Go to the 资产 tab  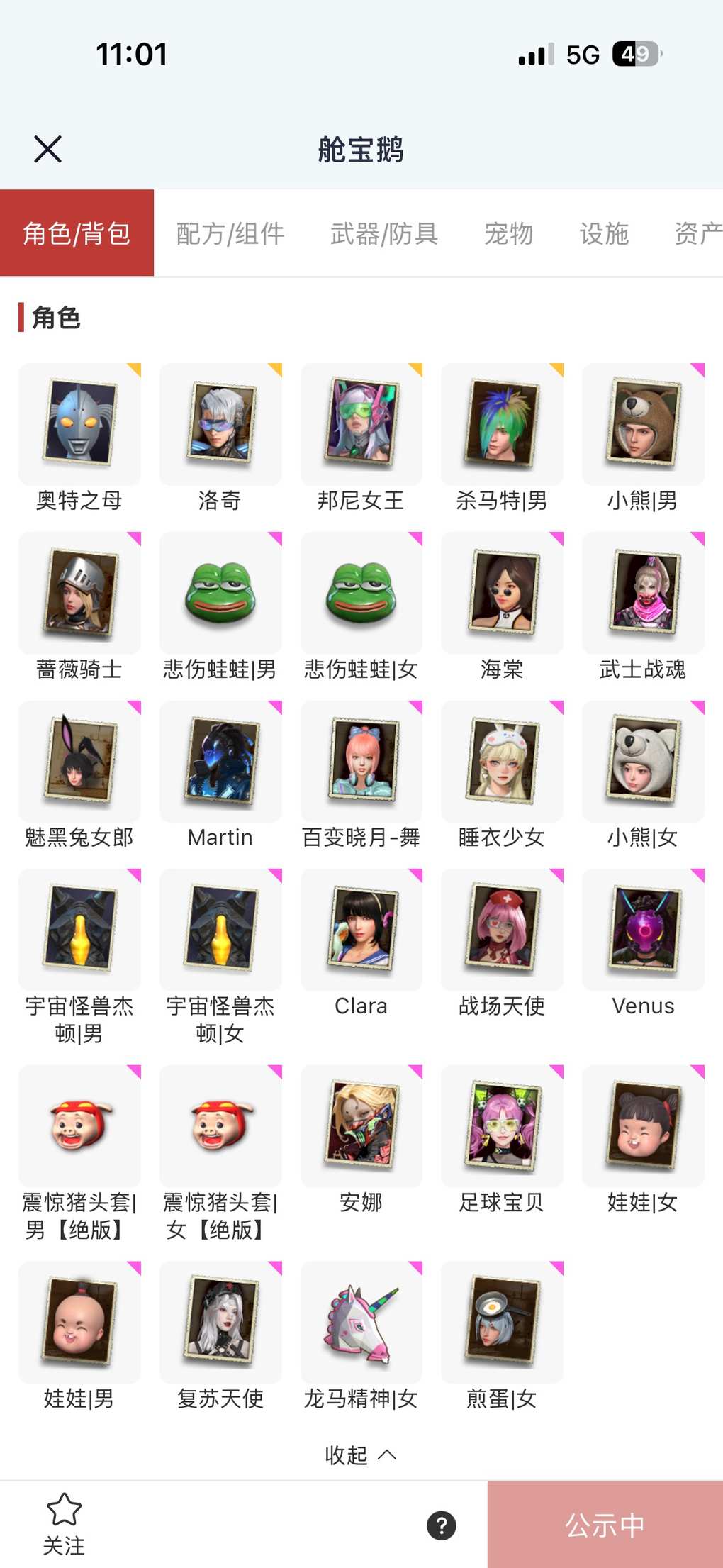pos(697,233)
